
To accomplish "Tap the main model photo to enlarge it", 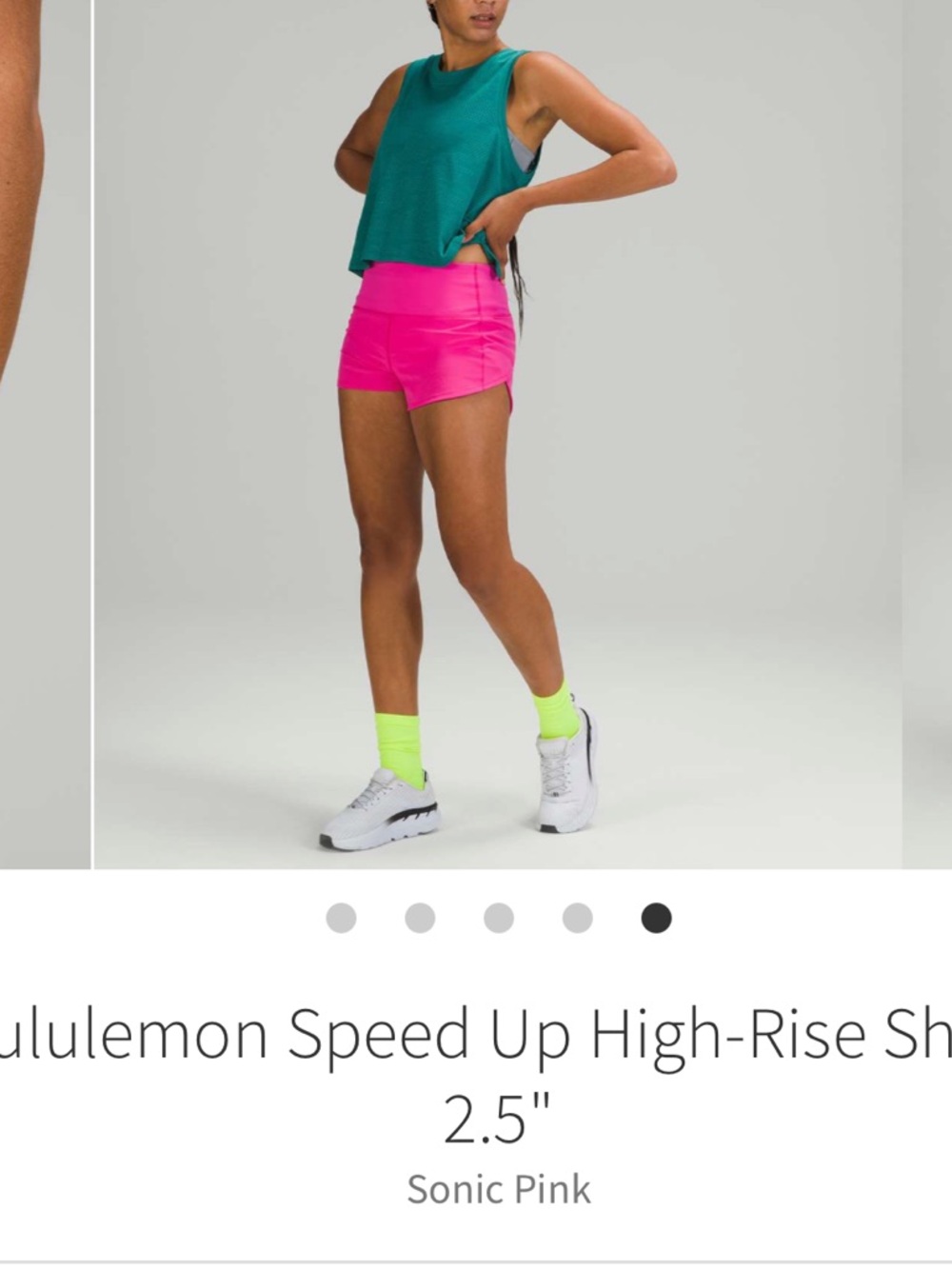I will 476,428.
